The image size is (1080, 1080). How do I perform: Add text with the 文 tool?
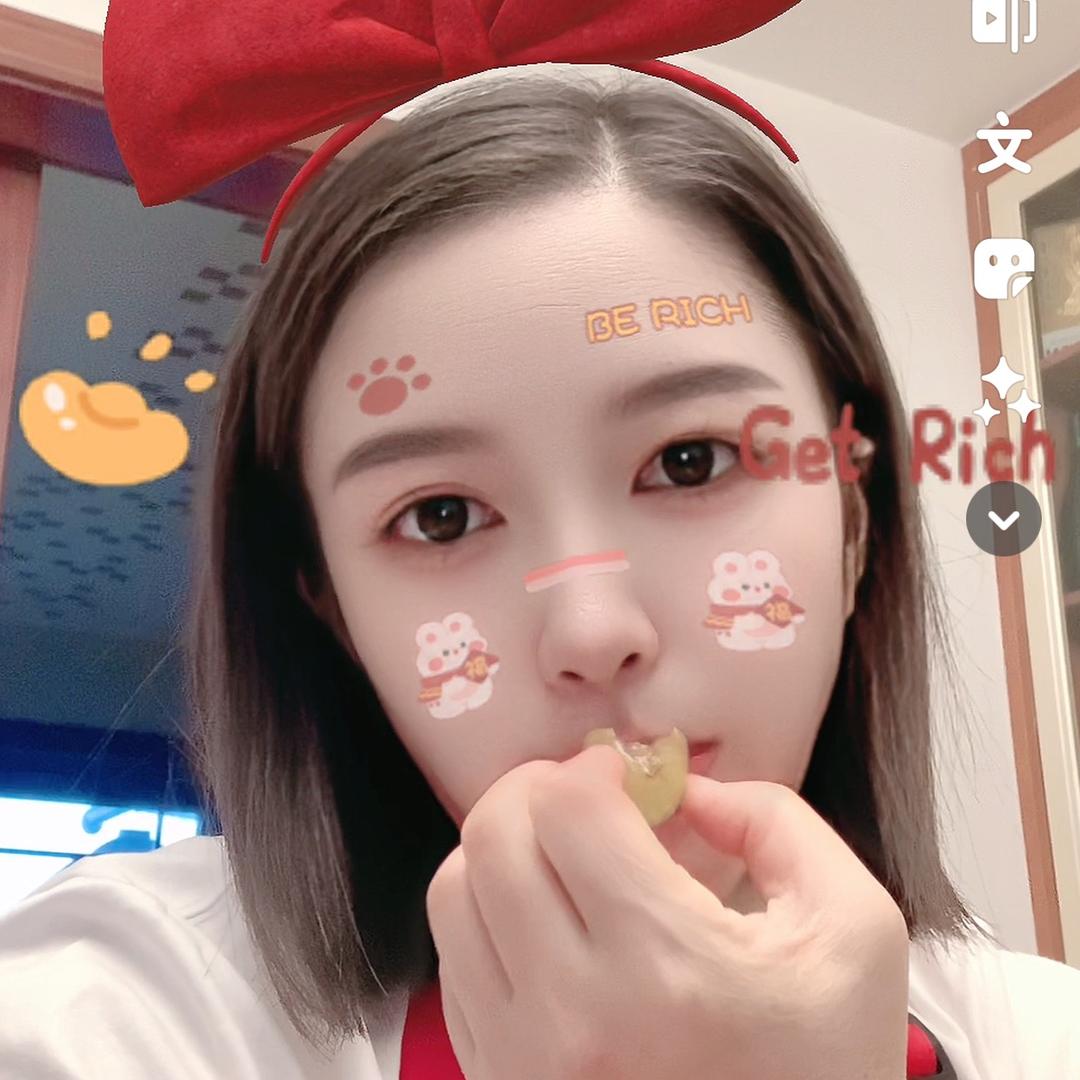pyautogui.click(x=1003, y=142)
